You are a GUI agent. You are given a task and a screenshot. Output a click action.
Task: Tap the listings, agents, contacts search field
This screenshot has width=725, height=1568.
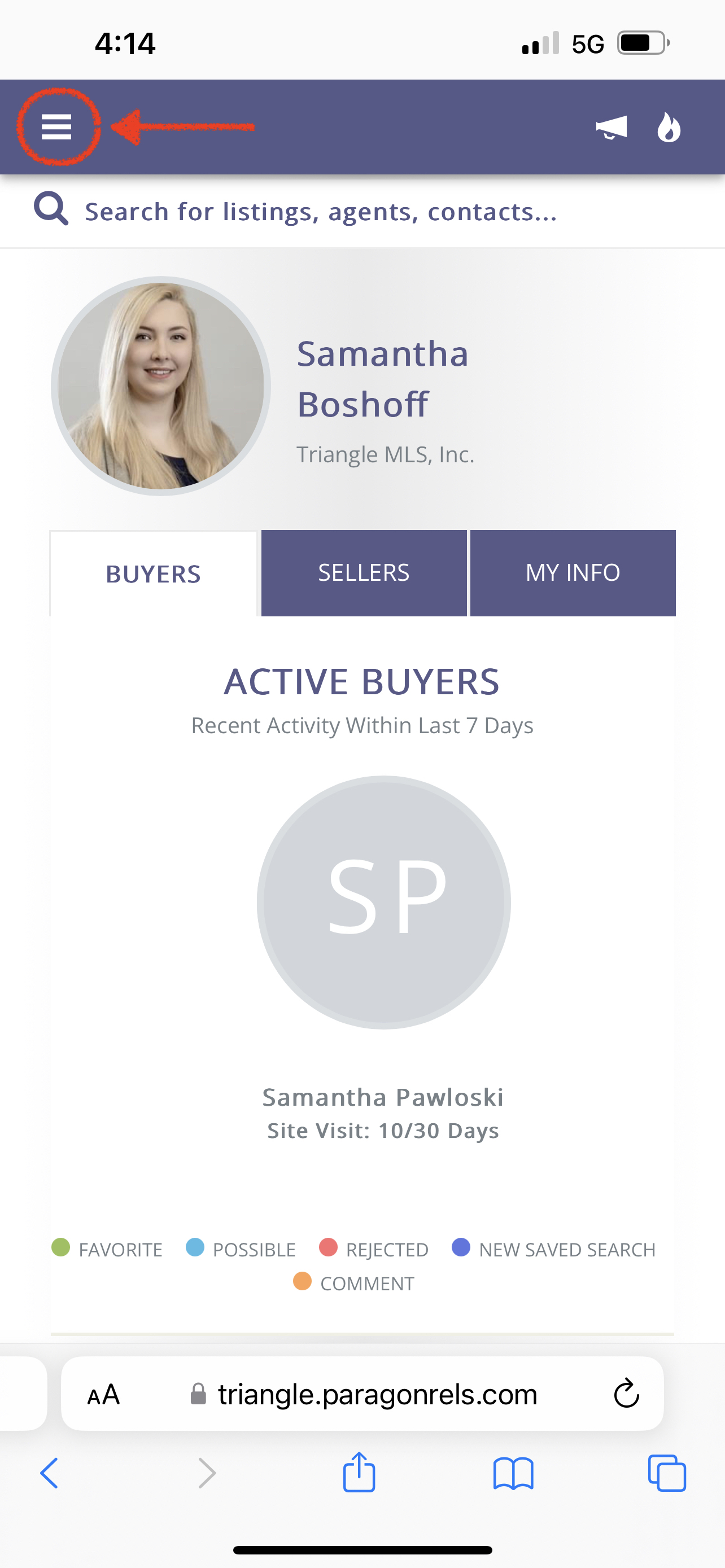pyautogui.click(x=320, y=212)
